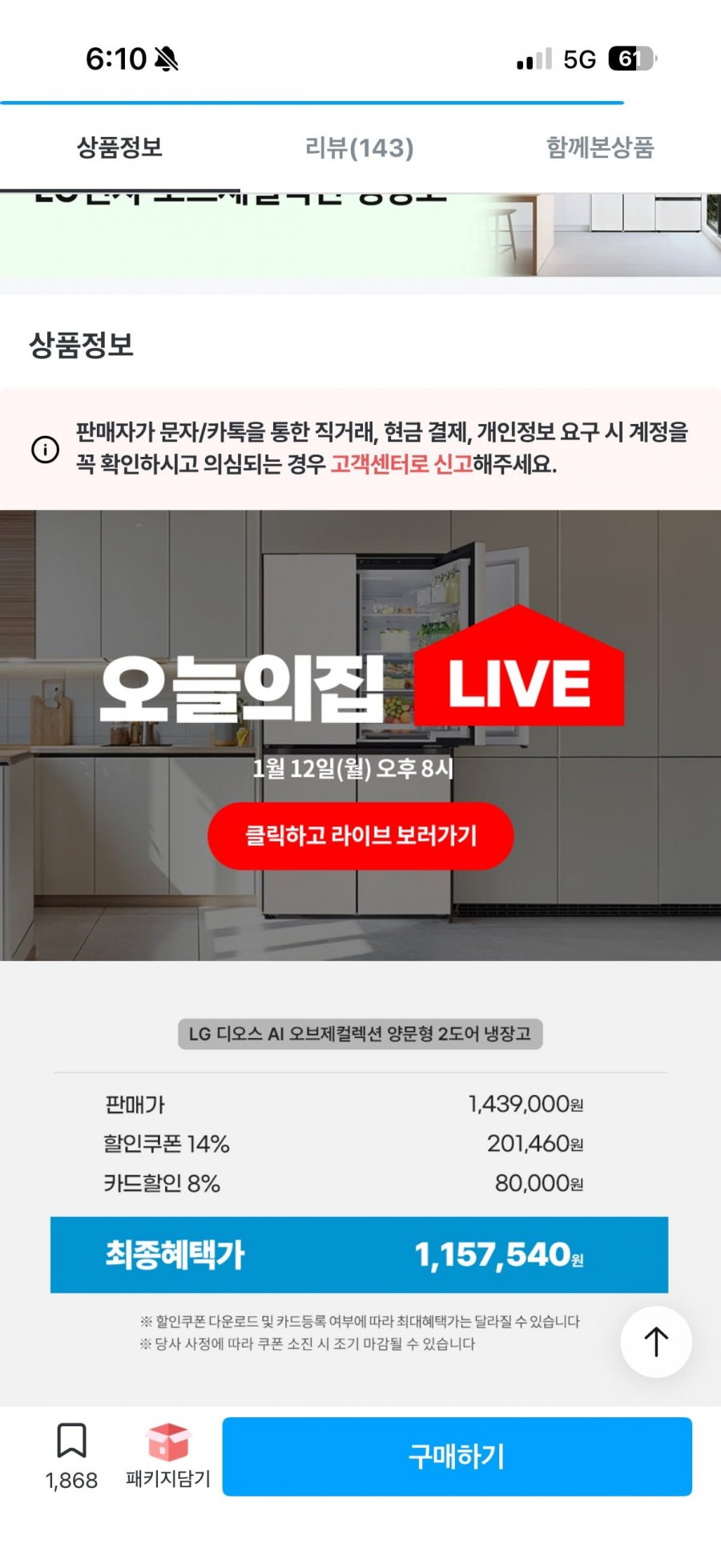This screenshot has height=1568, width=721.
Task: Switch to the 상품정보 tab
Action: tap(119, 148)
